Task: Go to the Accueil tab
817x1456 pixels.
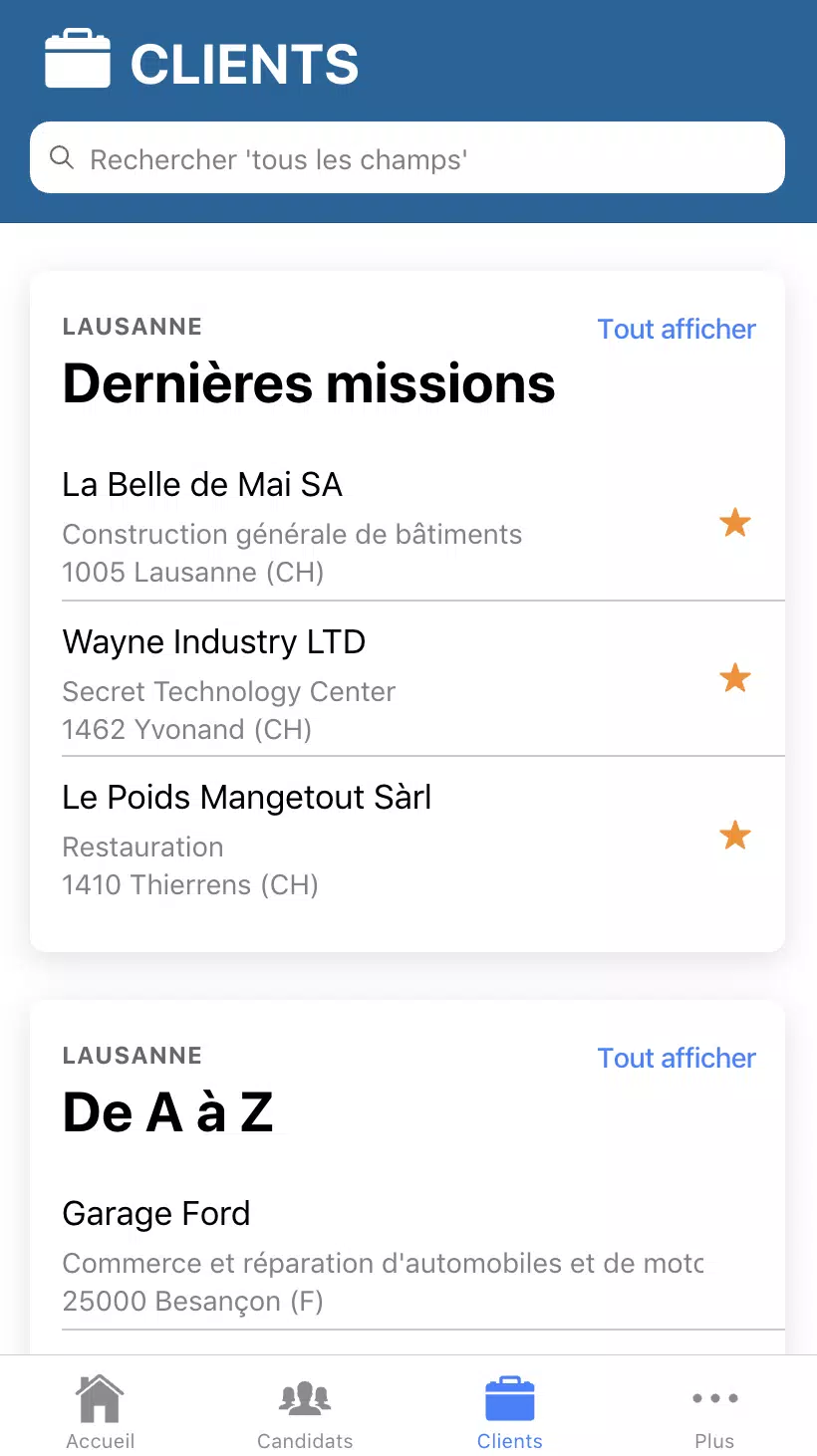Action: 101,1411
